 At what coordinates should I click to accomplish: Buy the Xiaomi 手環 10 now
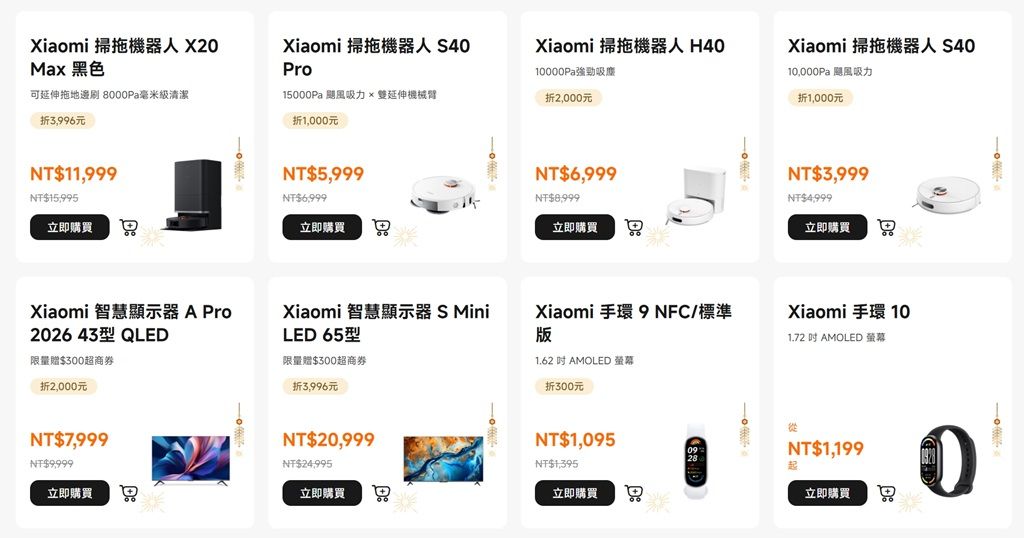click(x=827, y=493)
